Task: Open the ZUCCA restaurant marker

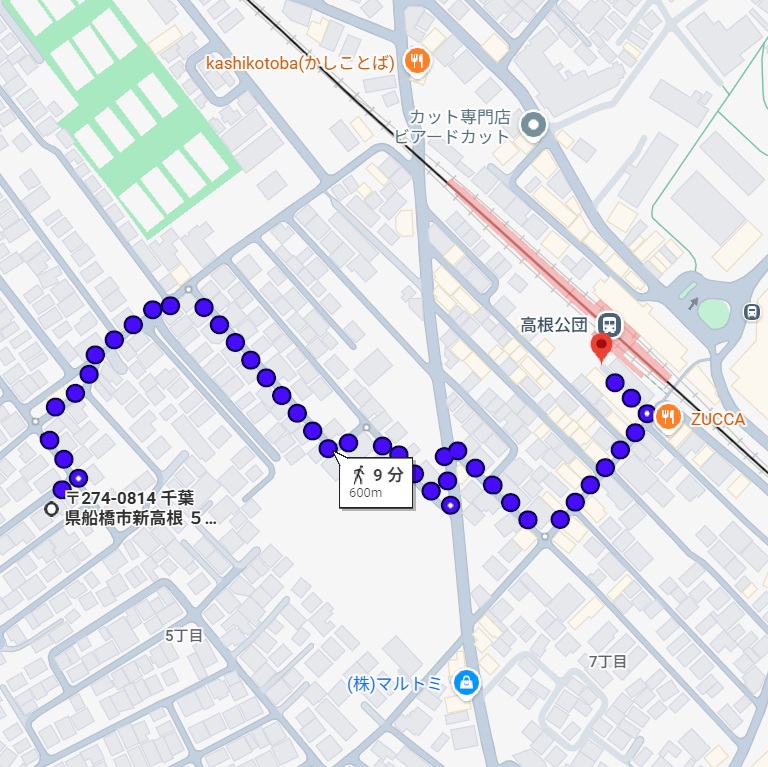Action: point(669,418)
